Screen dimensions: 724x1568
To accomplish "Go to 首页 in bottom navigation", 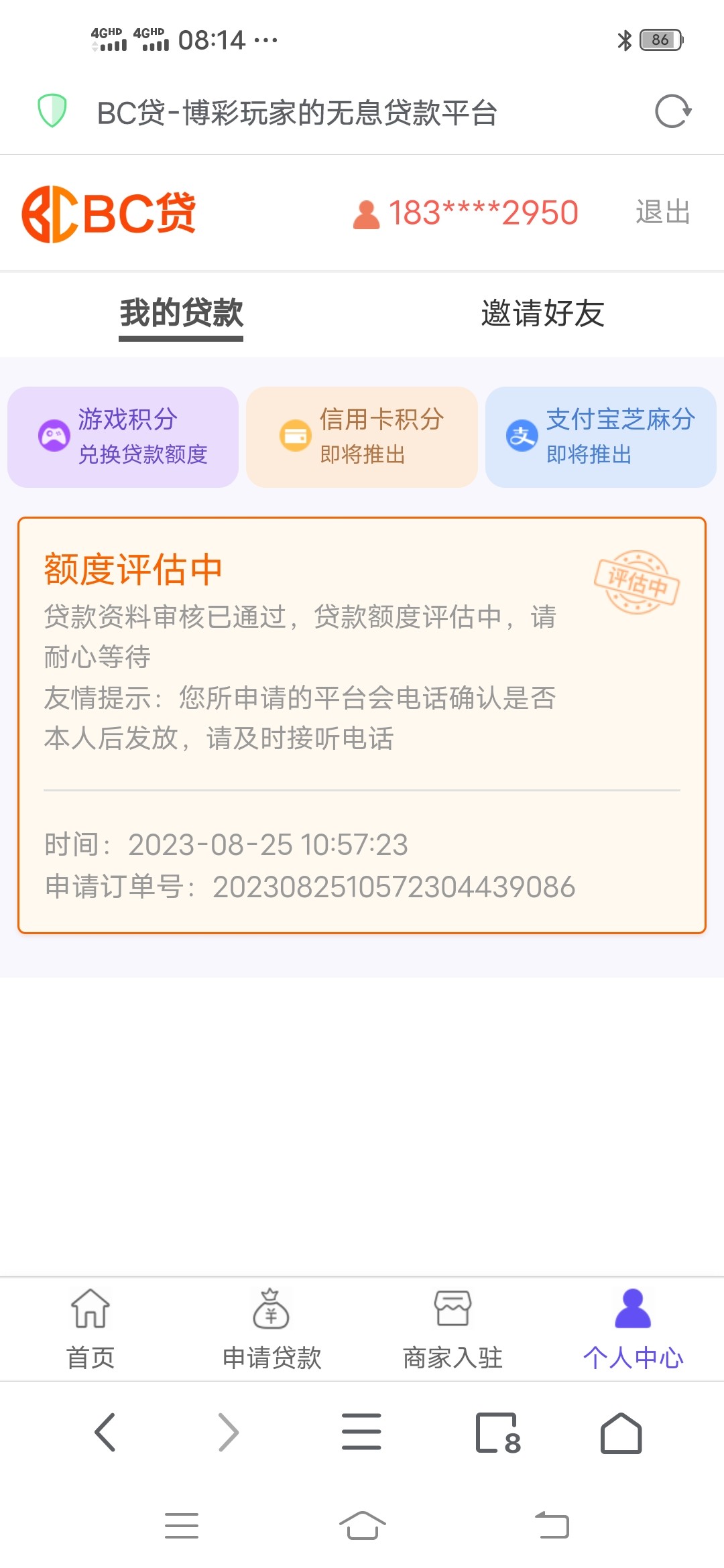I will [x=90, y=1328].
